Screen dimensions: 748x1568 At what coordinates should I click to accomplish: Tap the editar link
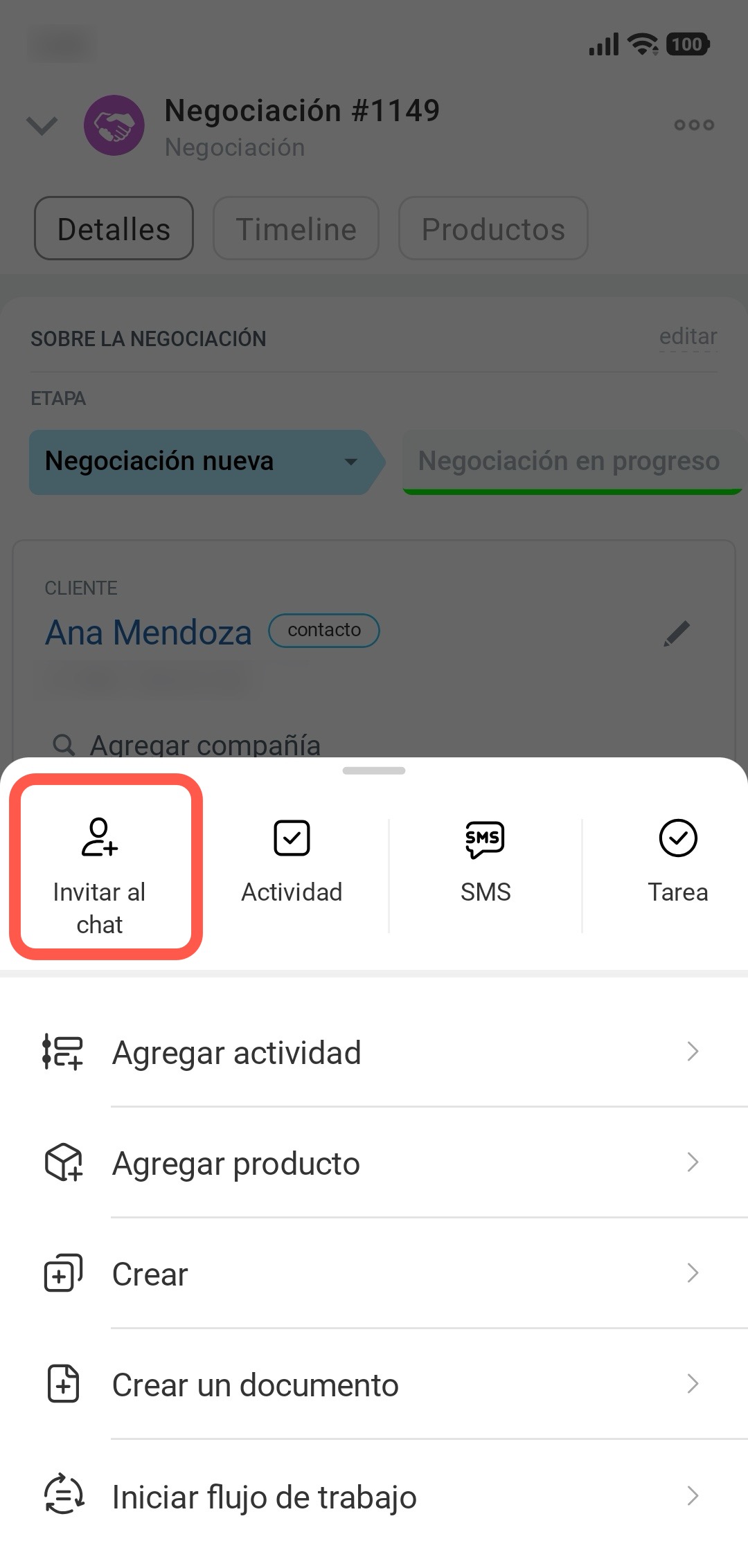click(688, 337)
